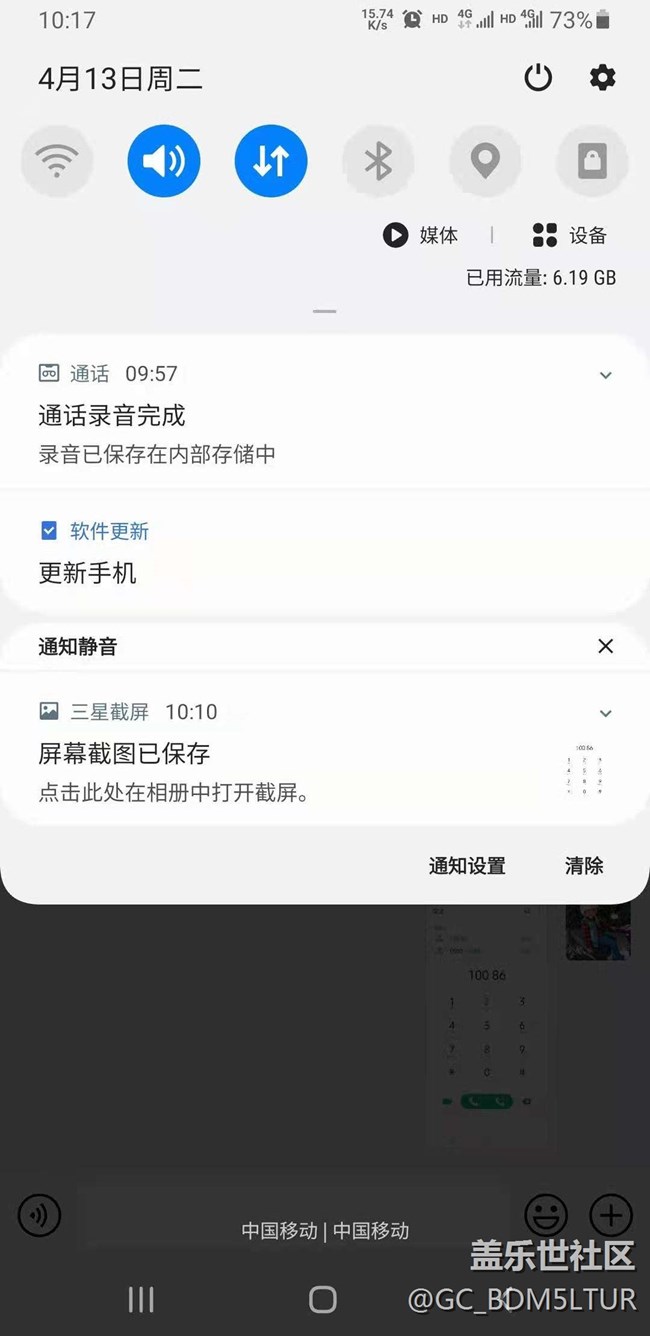This screenshot has width=650, height=1336.
Task: Go to the home screen
Action: tap(323, 1299)
